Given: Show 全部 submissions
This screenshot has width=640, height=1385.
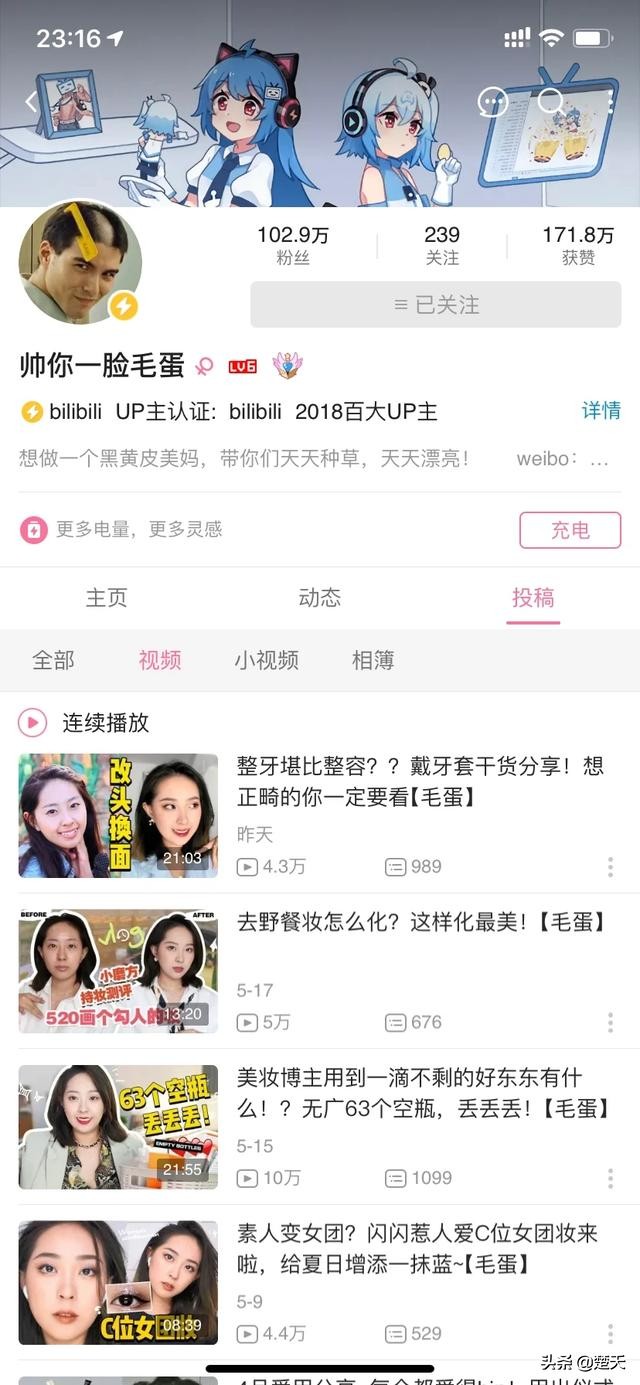Looking at the screenshot, I should [x=53, y=660].
